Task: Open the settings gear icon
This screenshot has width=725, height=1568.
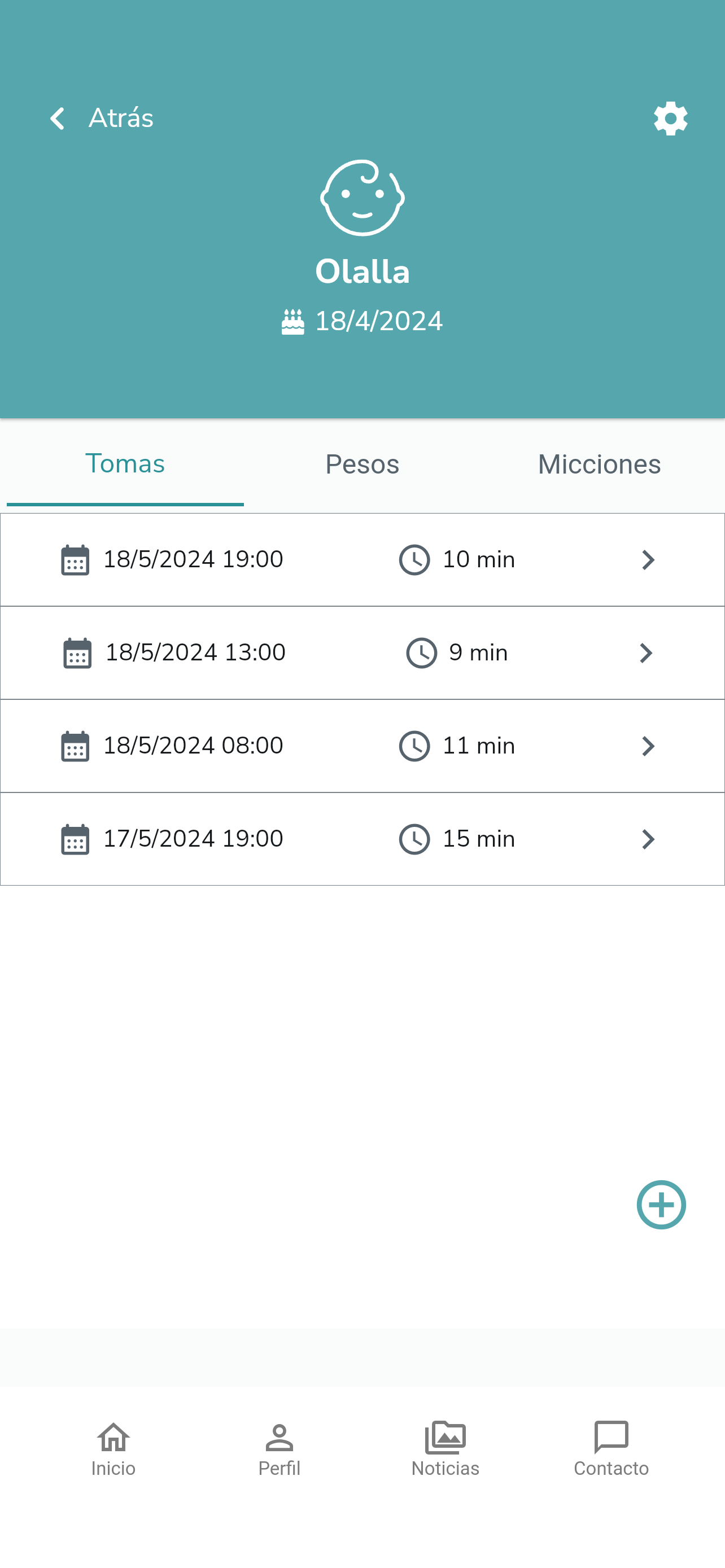Action: [670, 118]
